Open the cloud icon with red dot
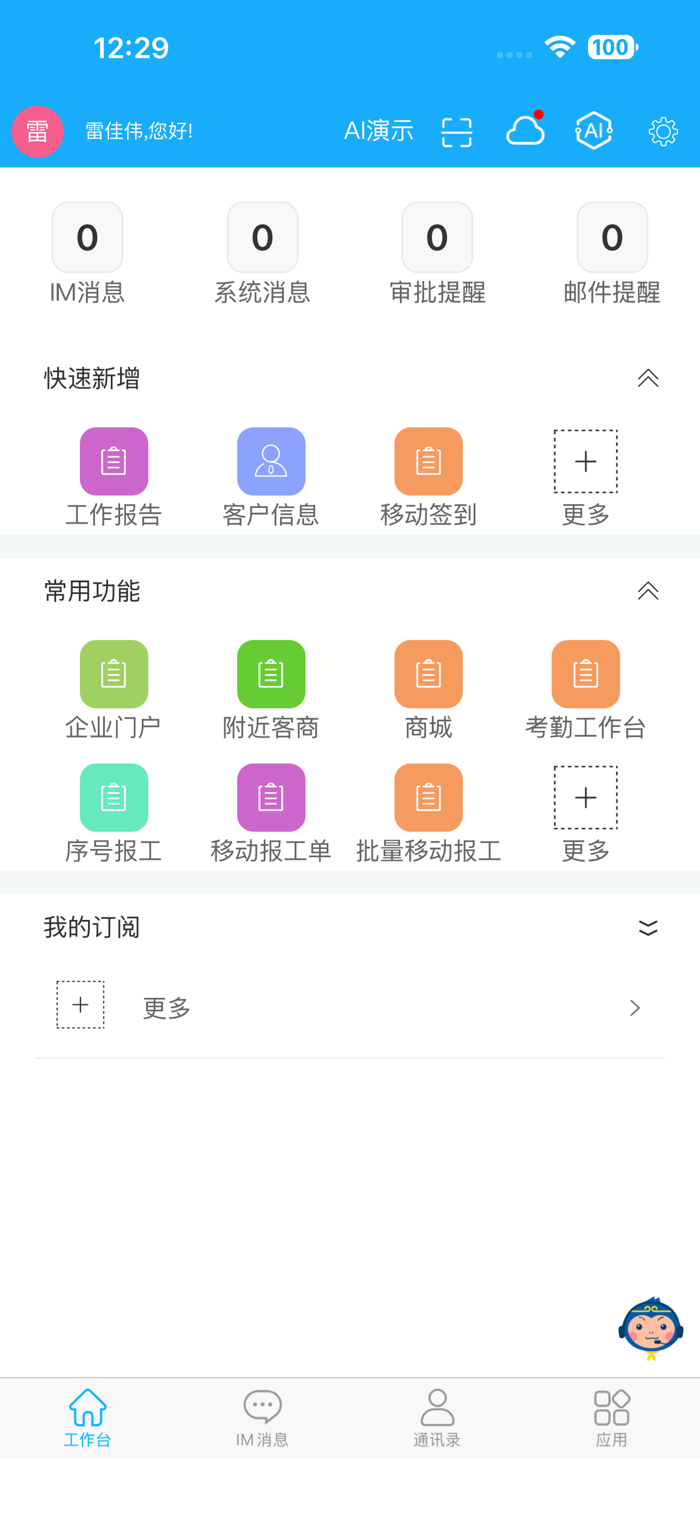This screenshot has width=700, height=1514. pyautogui.click(x=525, y=130)
